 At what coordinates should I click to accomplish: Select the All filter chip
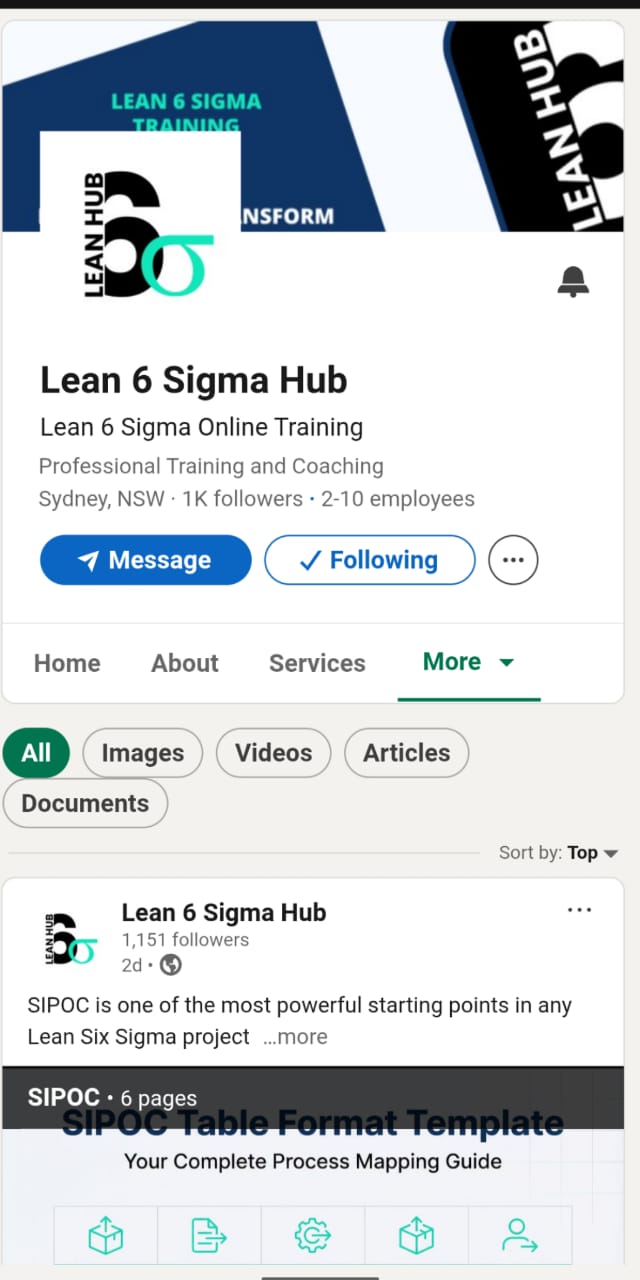point(36,753)
